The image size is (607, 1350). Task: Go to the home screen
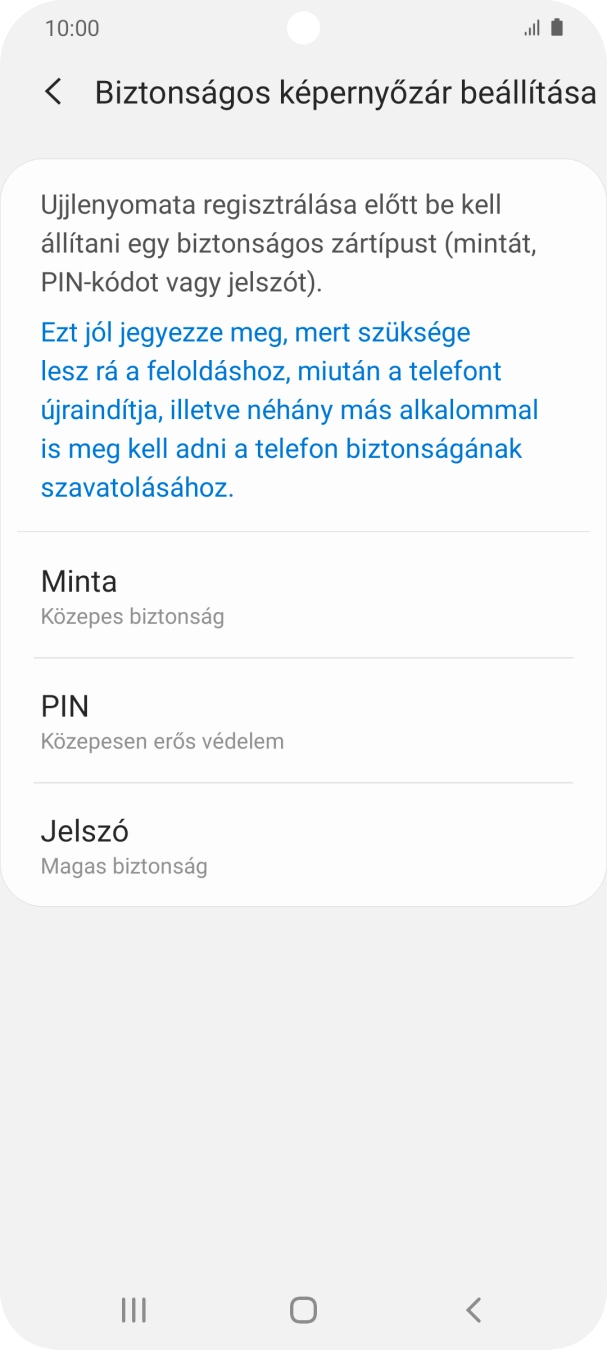point(303,1309)
